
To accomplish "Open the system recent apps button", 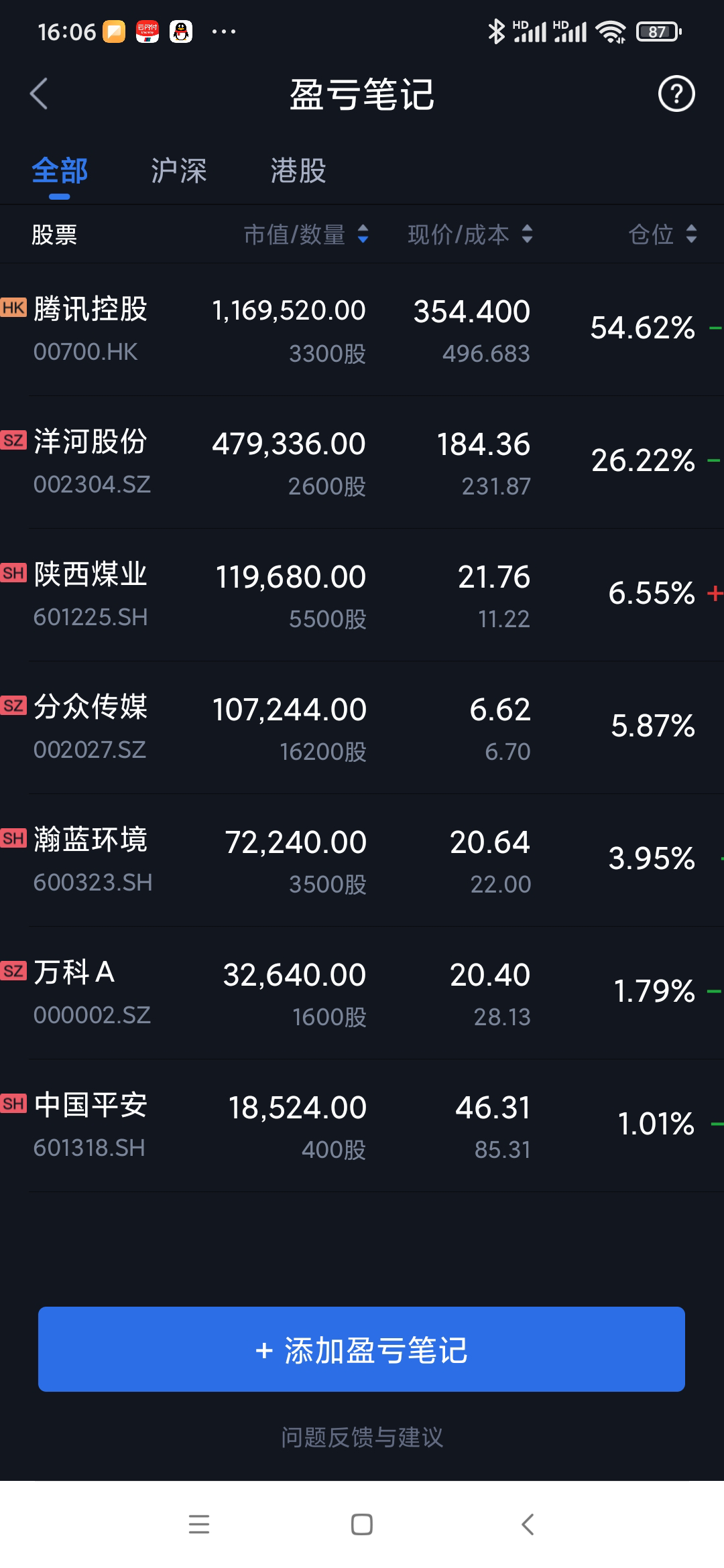I will [x=199, y=1524].
